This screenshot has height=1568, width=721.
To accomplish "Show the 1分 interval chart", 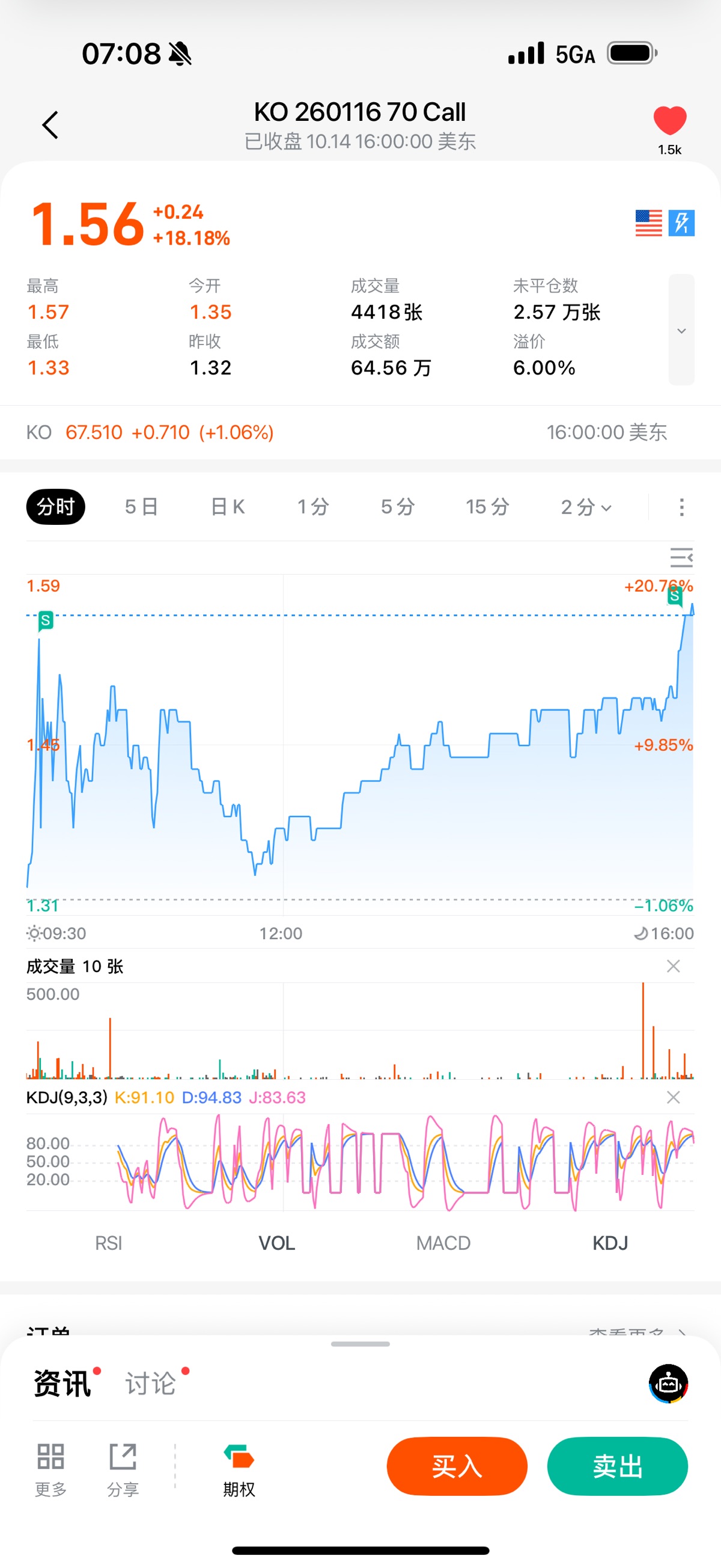I will [314, 506].
